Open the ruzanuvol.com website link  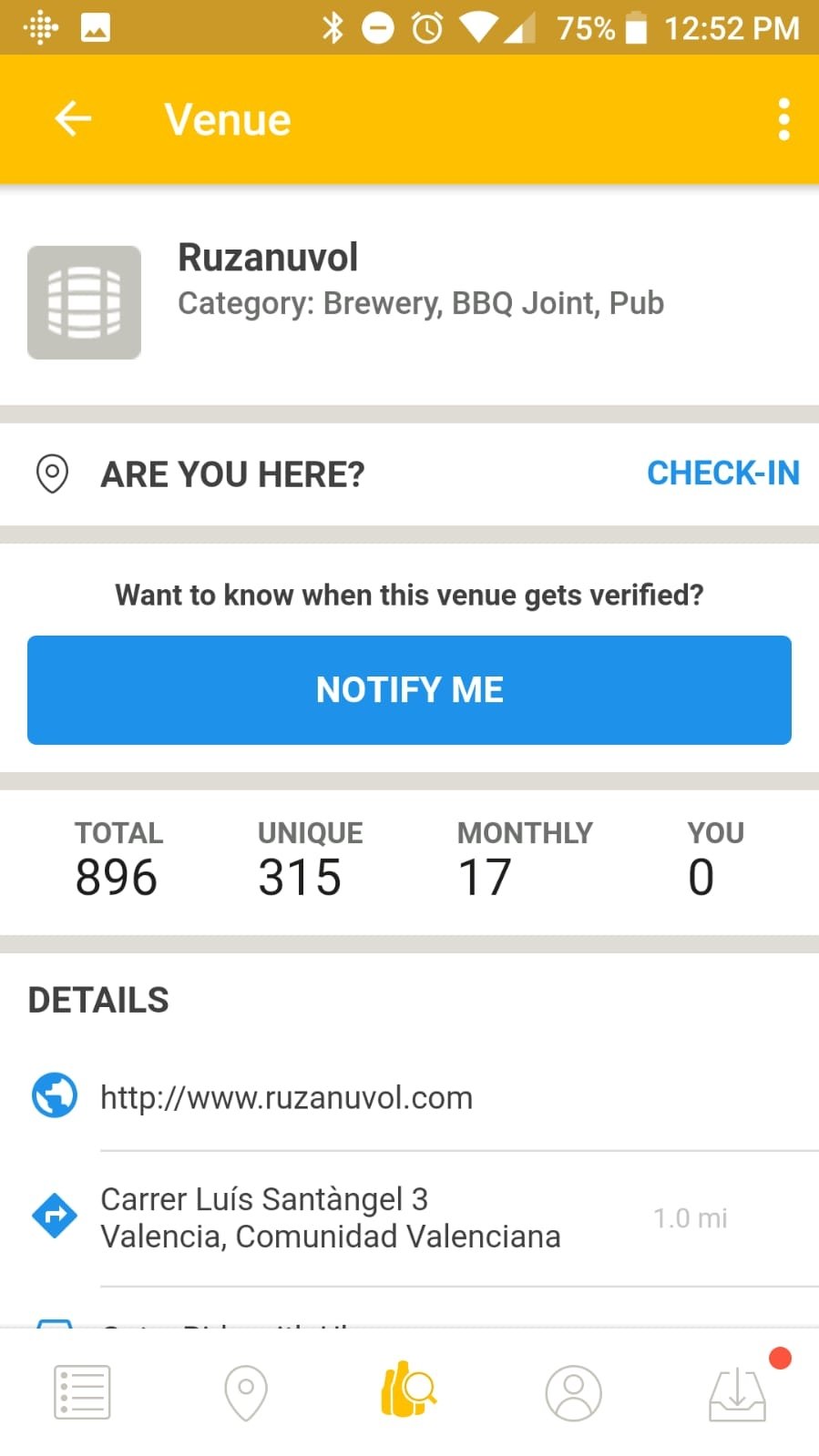point(286,1097)
